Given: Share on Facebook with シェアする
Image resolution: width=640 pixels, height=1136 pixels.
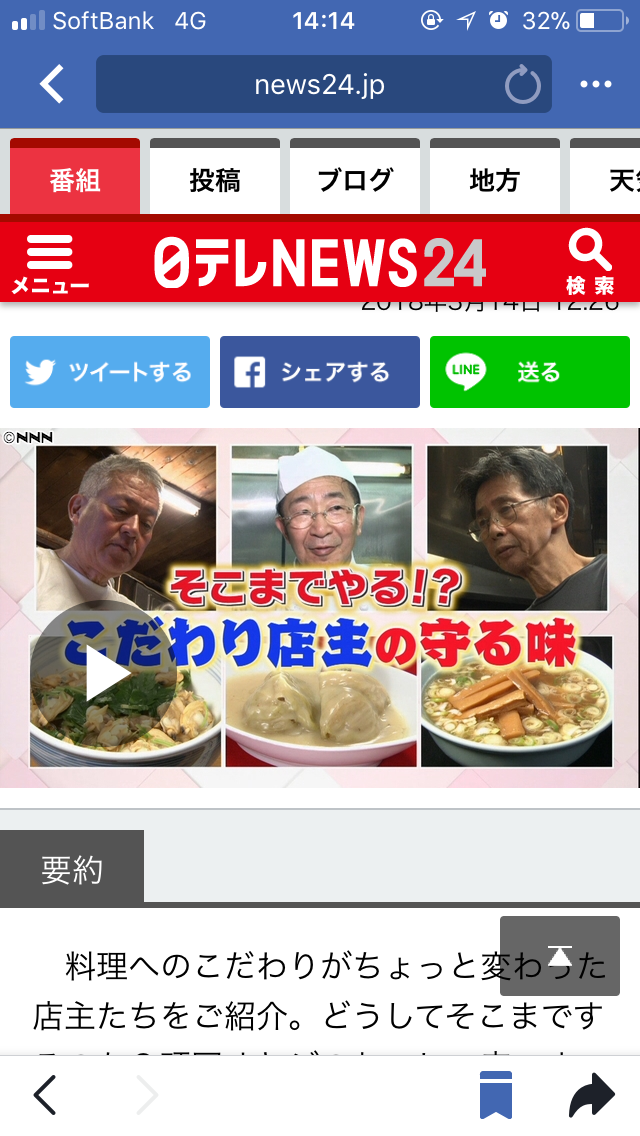Looking at the screenshot, I should (320, 372).
